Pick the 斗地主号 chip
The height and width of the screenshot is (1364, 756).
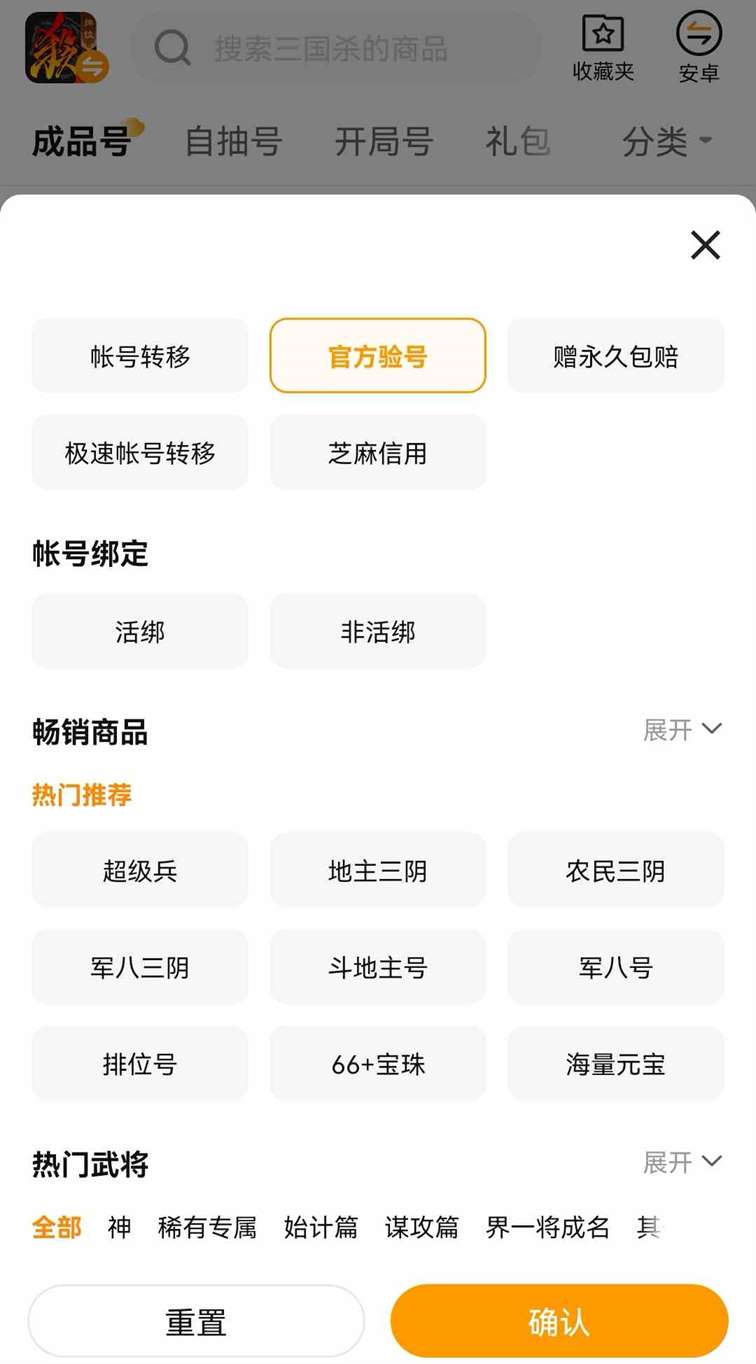point(378,968)
